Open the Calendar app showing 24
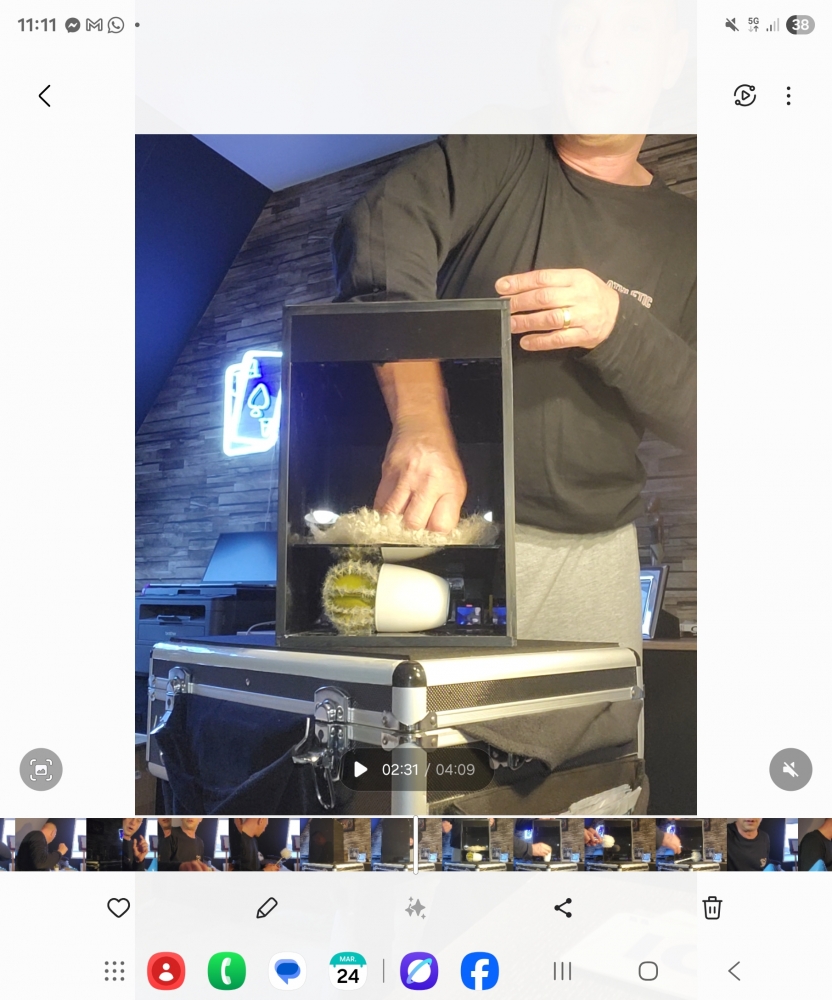 pyautogui.click(x=348, y=971)
